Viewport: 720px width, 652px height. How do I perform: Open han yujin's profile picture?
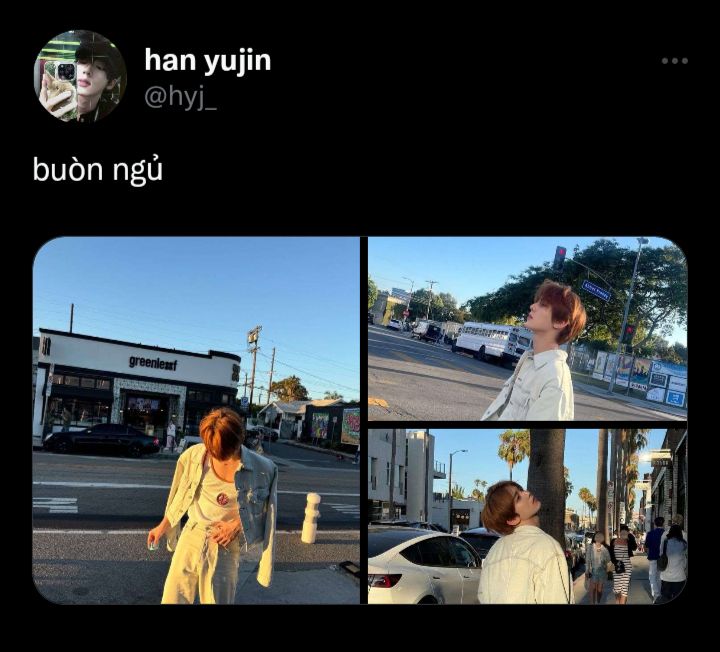point(80,76)
